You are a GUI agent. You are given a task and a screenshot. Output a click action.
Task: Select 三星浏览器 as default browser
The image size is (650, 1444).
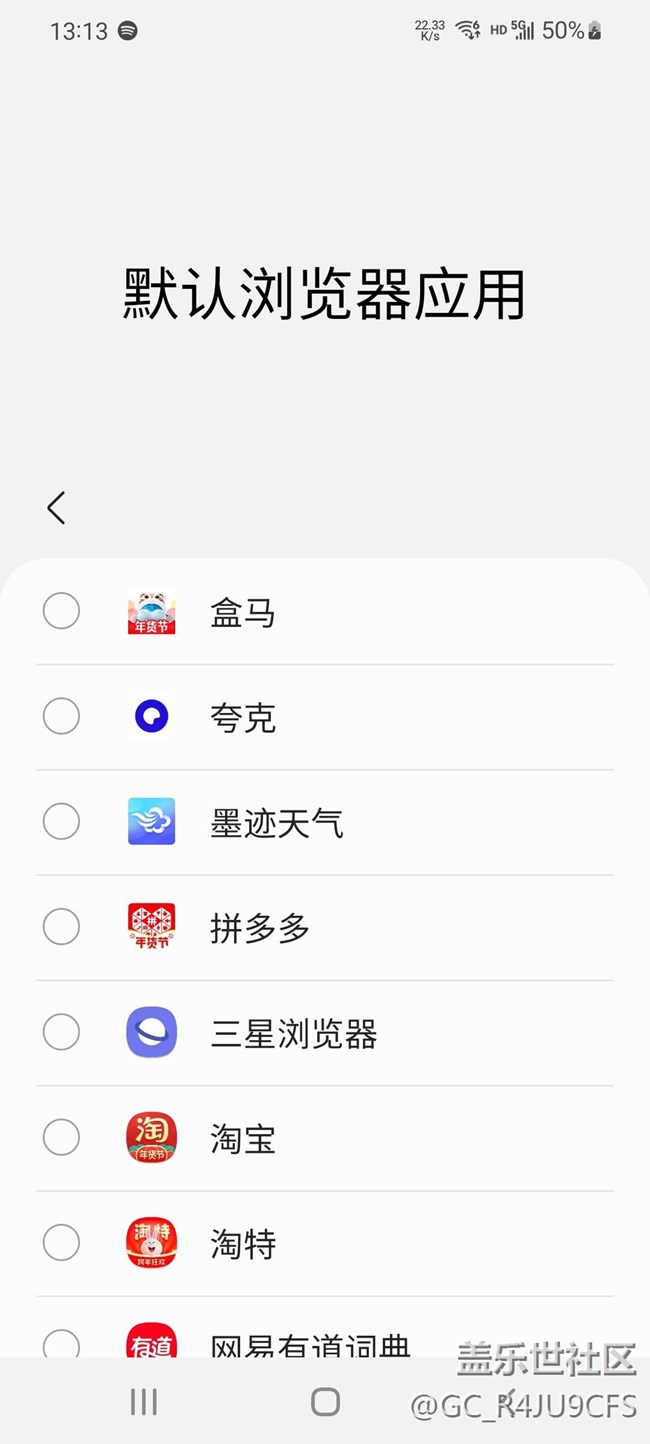tap(61, 1033)
